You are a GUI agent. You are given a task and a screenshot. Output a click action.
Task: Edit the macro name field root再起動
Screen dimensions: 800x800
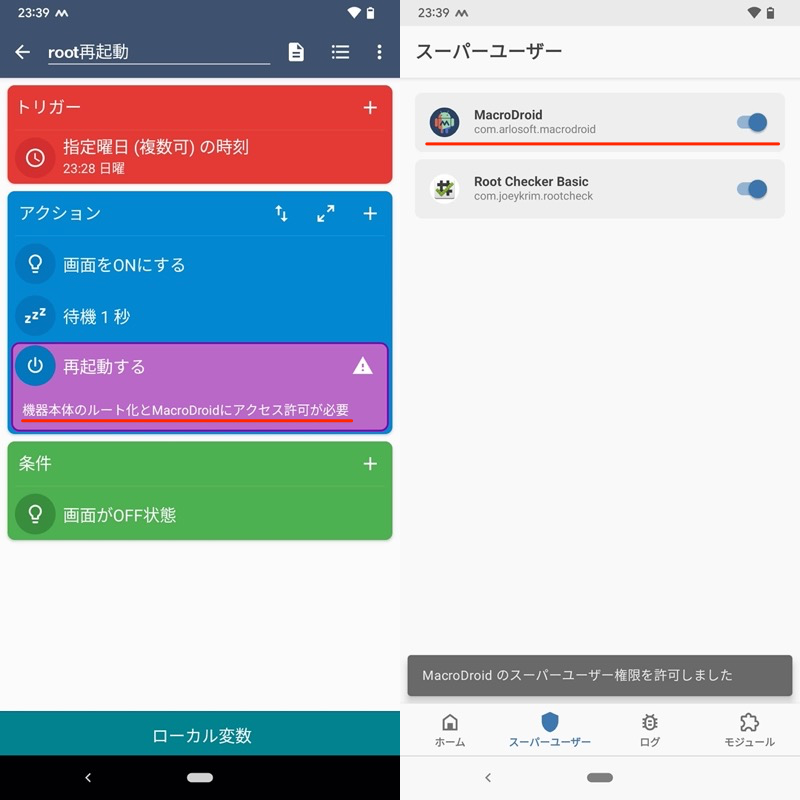[158, 52]
